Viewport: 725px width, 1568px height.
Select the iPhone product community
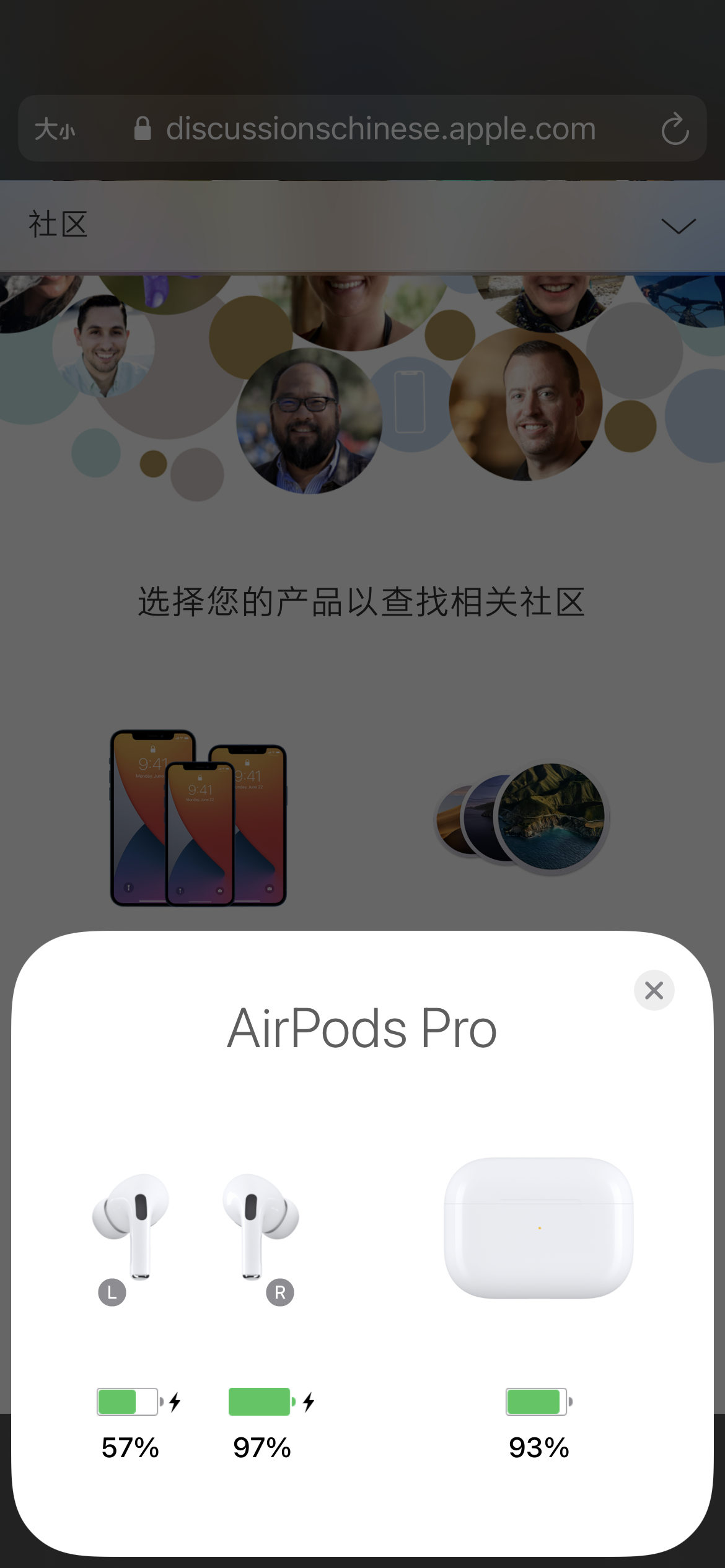click(198, 817)
